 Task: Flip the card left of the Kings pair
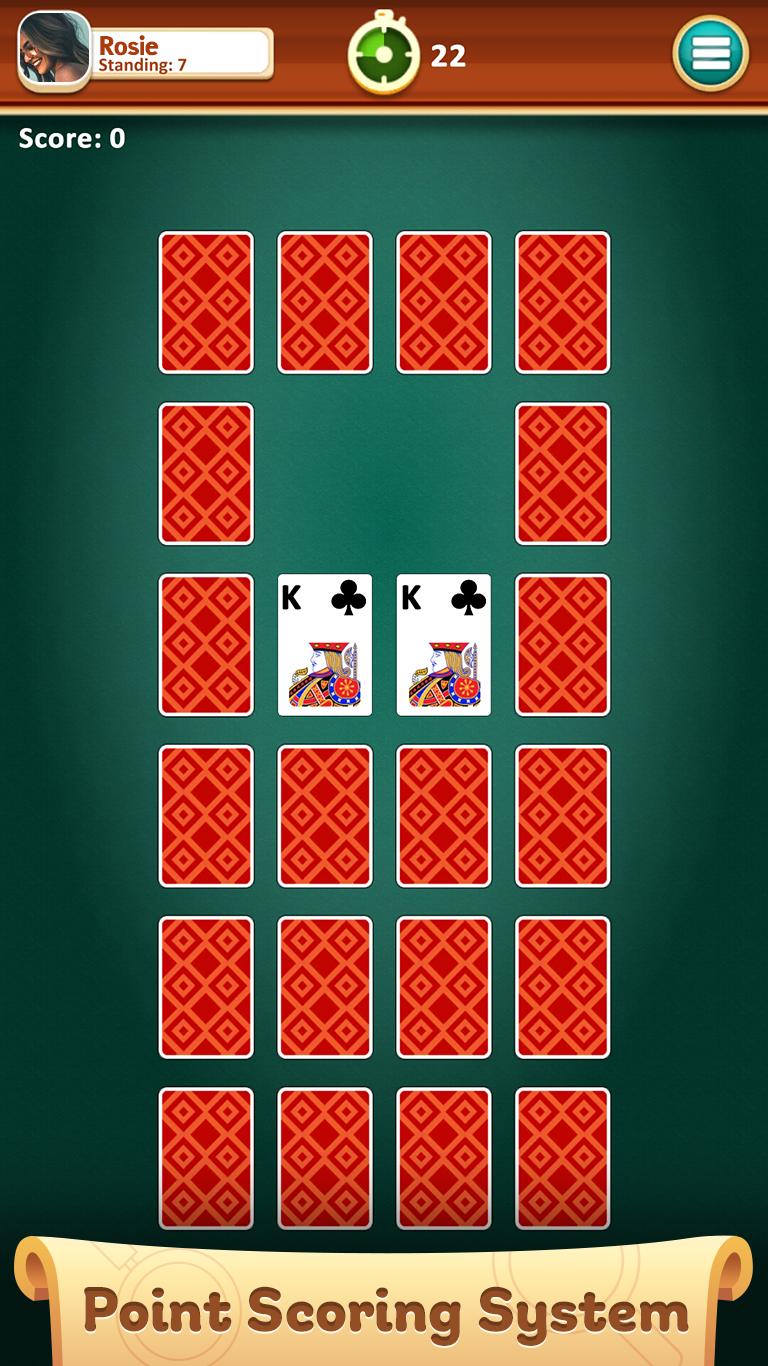[205, 643]
